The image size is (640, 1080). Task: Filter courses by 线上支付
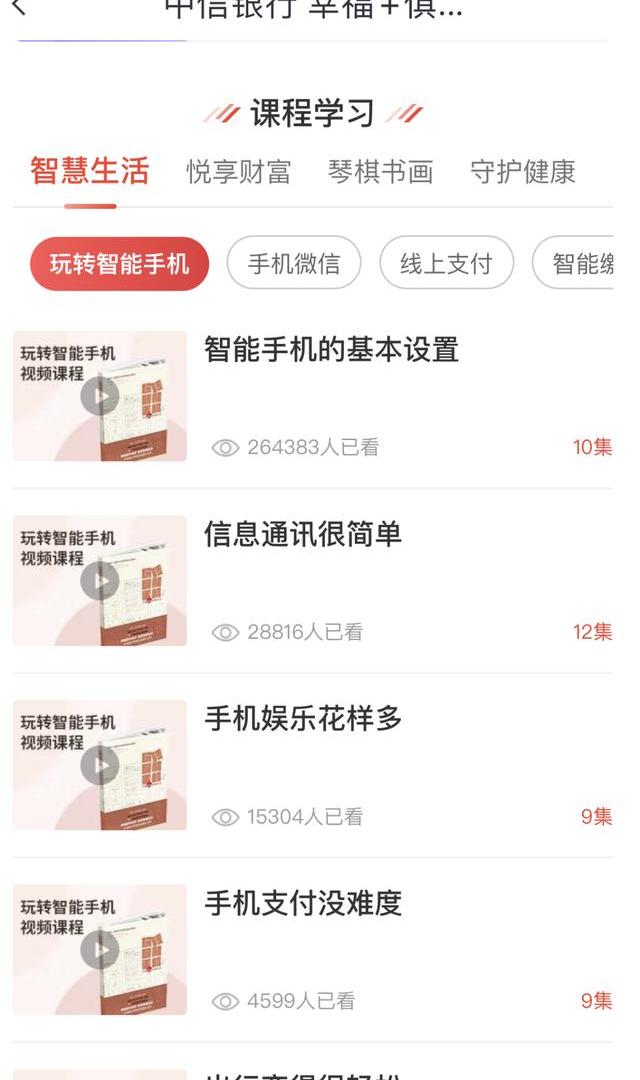[x=446, y=264]
